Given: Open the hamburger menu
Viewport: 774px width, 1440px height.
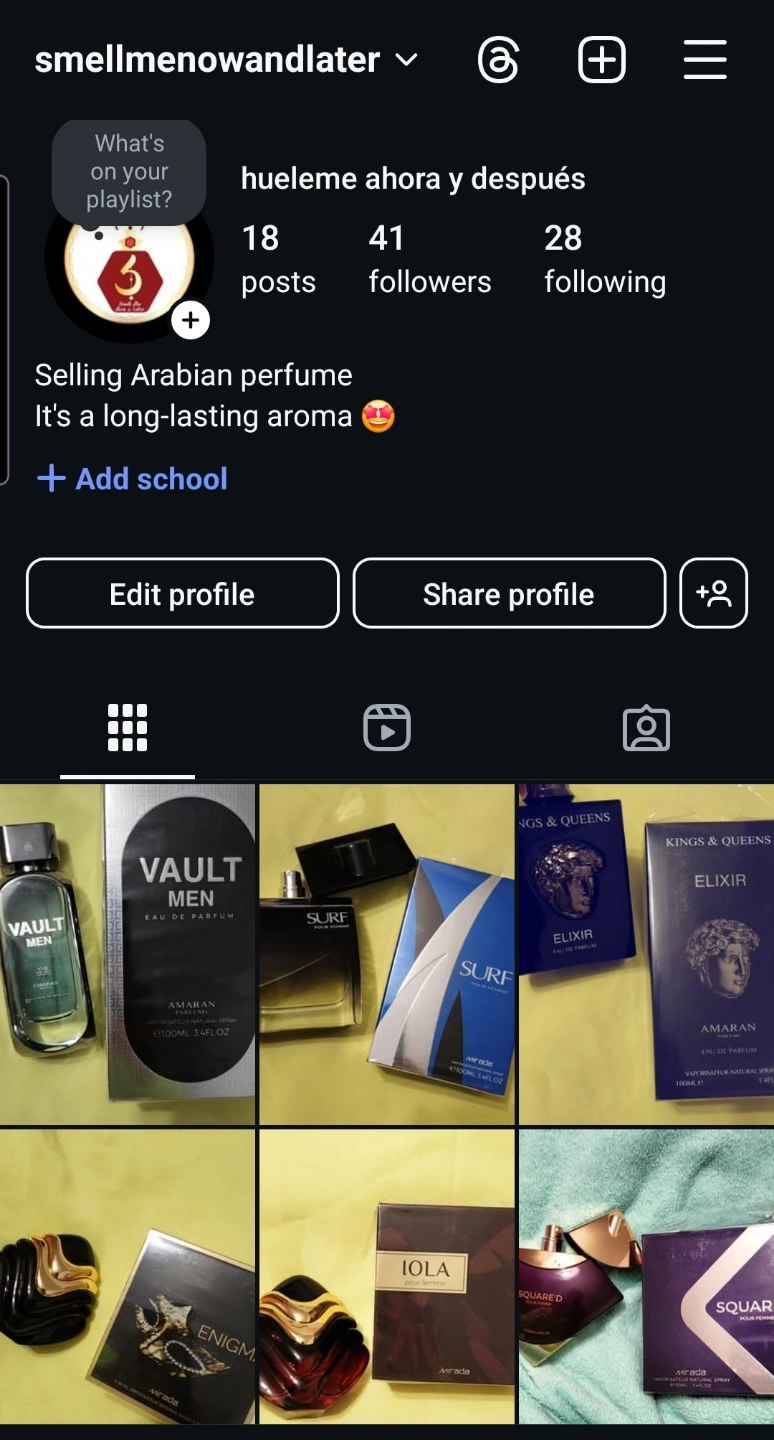Looking at the screenshot, I should click(x=705, y=60).
